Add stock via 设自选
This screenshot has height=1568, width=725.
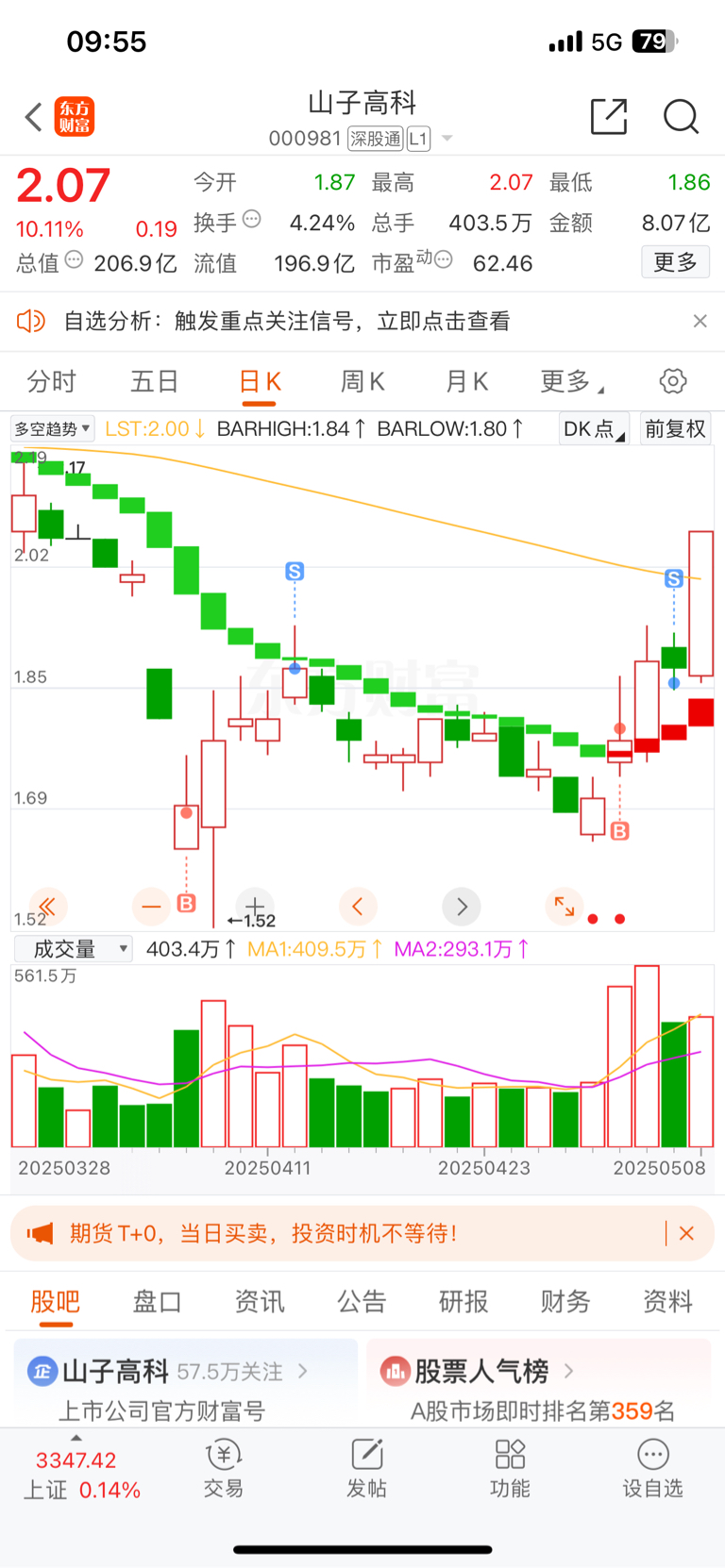click(652, 1469)
